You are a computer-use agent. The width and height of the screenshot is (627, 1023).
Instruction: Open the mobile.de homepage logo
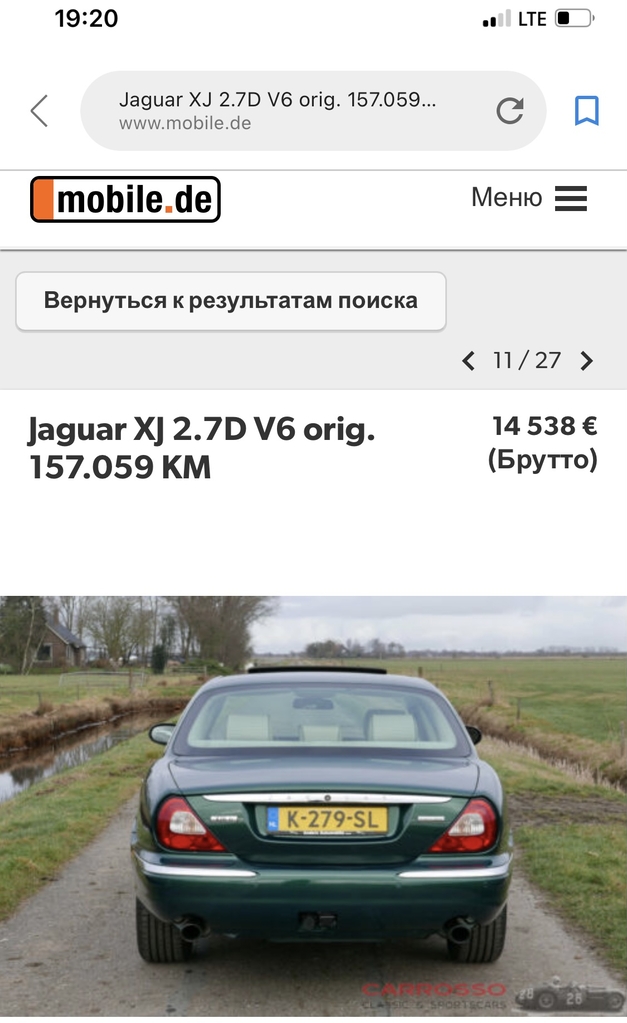[125, 199]
